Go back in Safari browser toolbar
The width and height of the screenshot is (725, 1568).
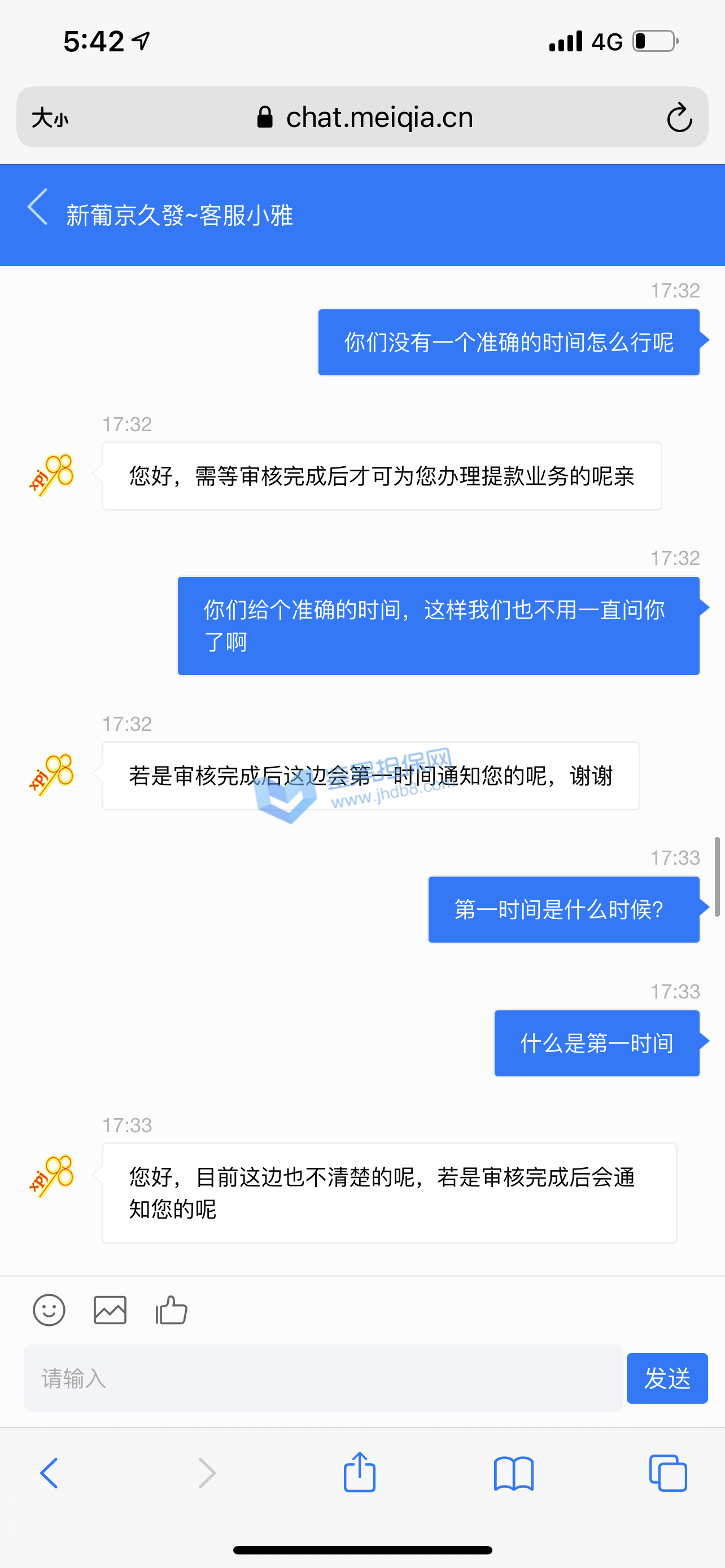[x=50, y=1474]
